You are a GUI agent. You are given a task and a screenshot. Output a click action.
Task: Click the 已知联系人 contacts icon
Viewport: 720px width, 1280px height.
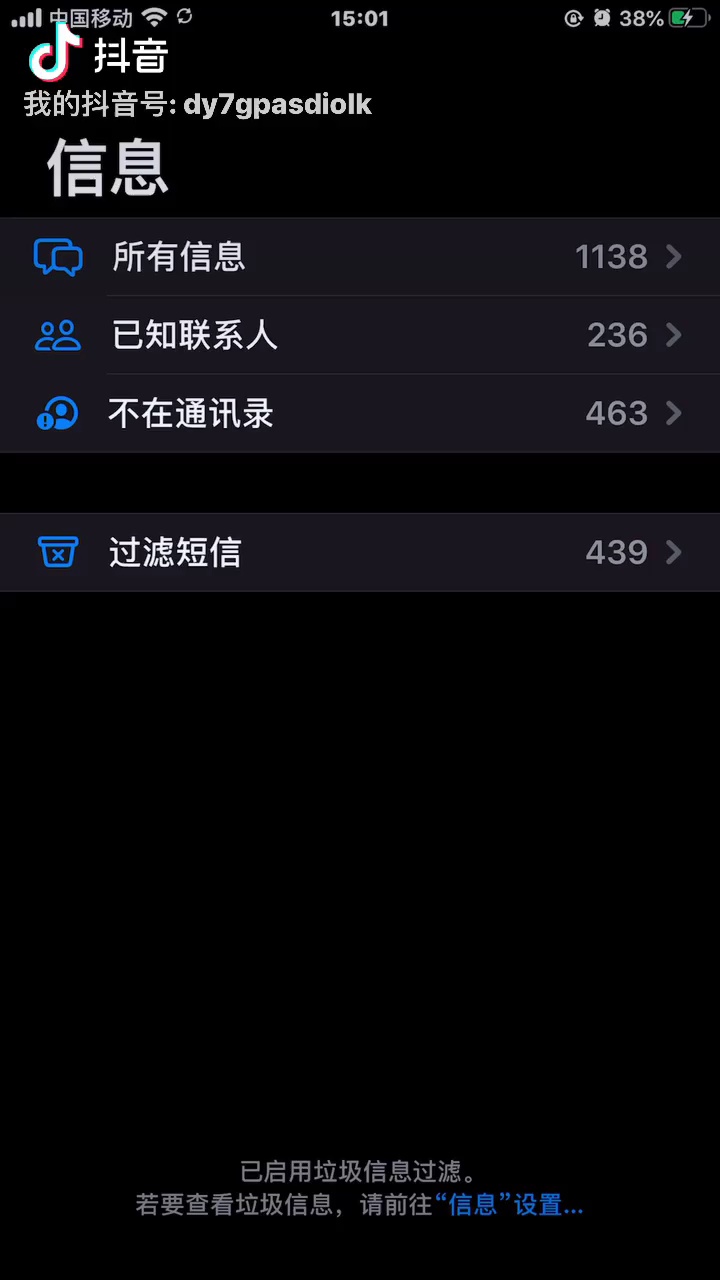click(58, 335)
